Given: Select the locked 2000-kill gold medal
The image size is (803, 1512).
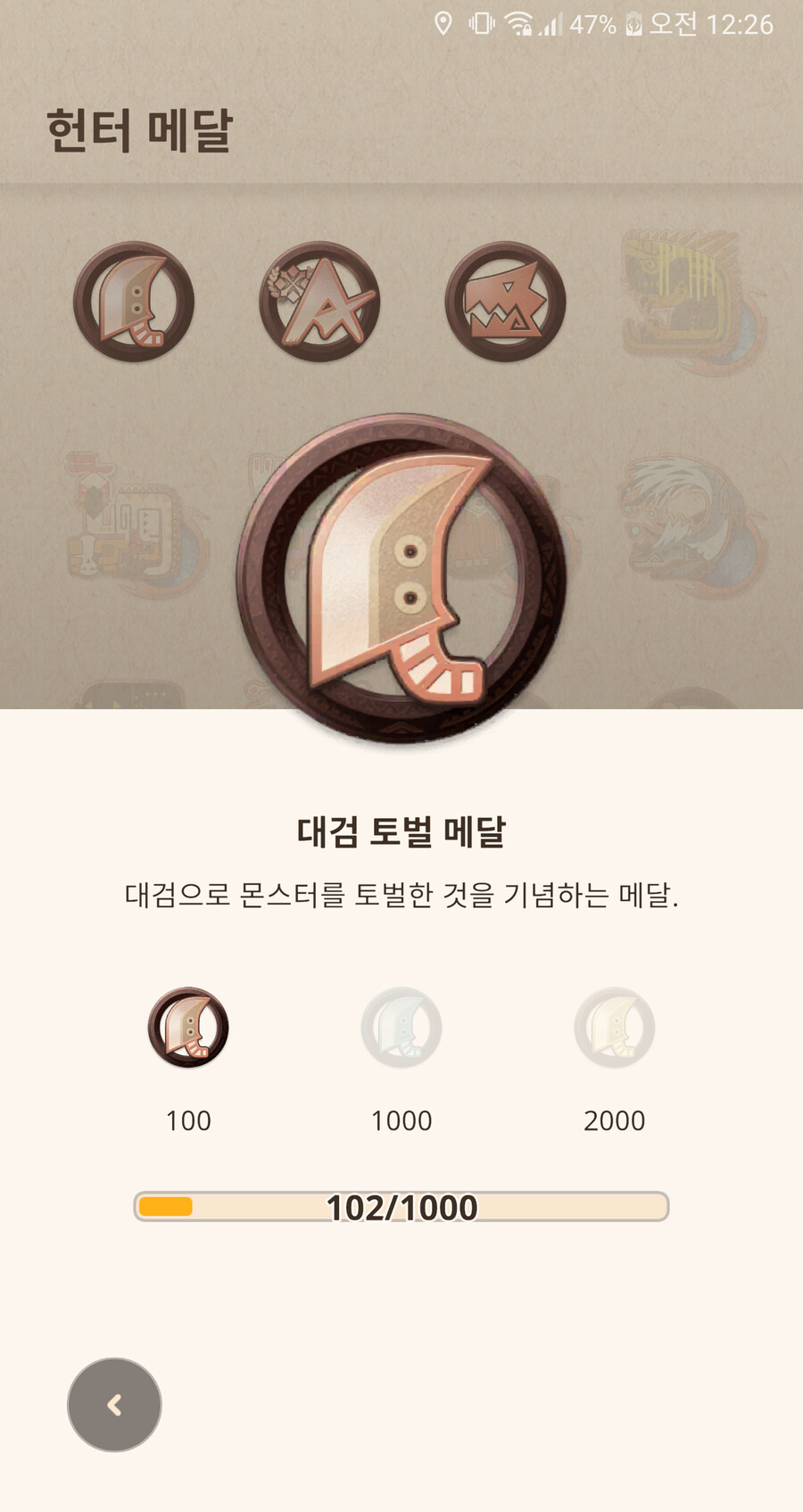Looking at the screenshot, I should pyautogui.click(x=616, y=1028).
